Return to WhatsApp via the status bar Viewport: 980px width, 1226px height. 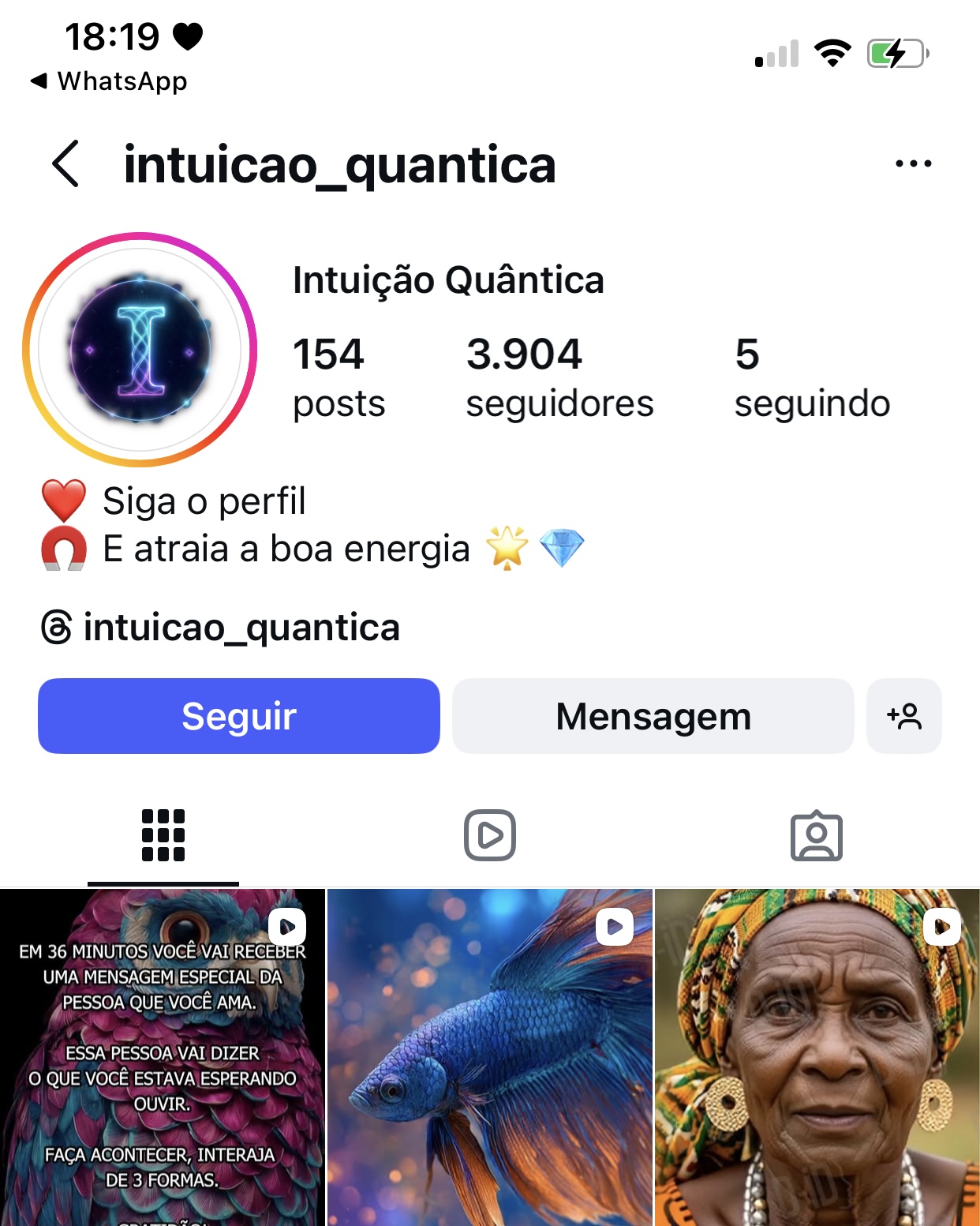[x=110, y=81]
